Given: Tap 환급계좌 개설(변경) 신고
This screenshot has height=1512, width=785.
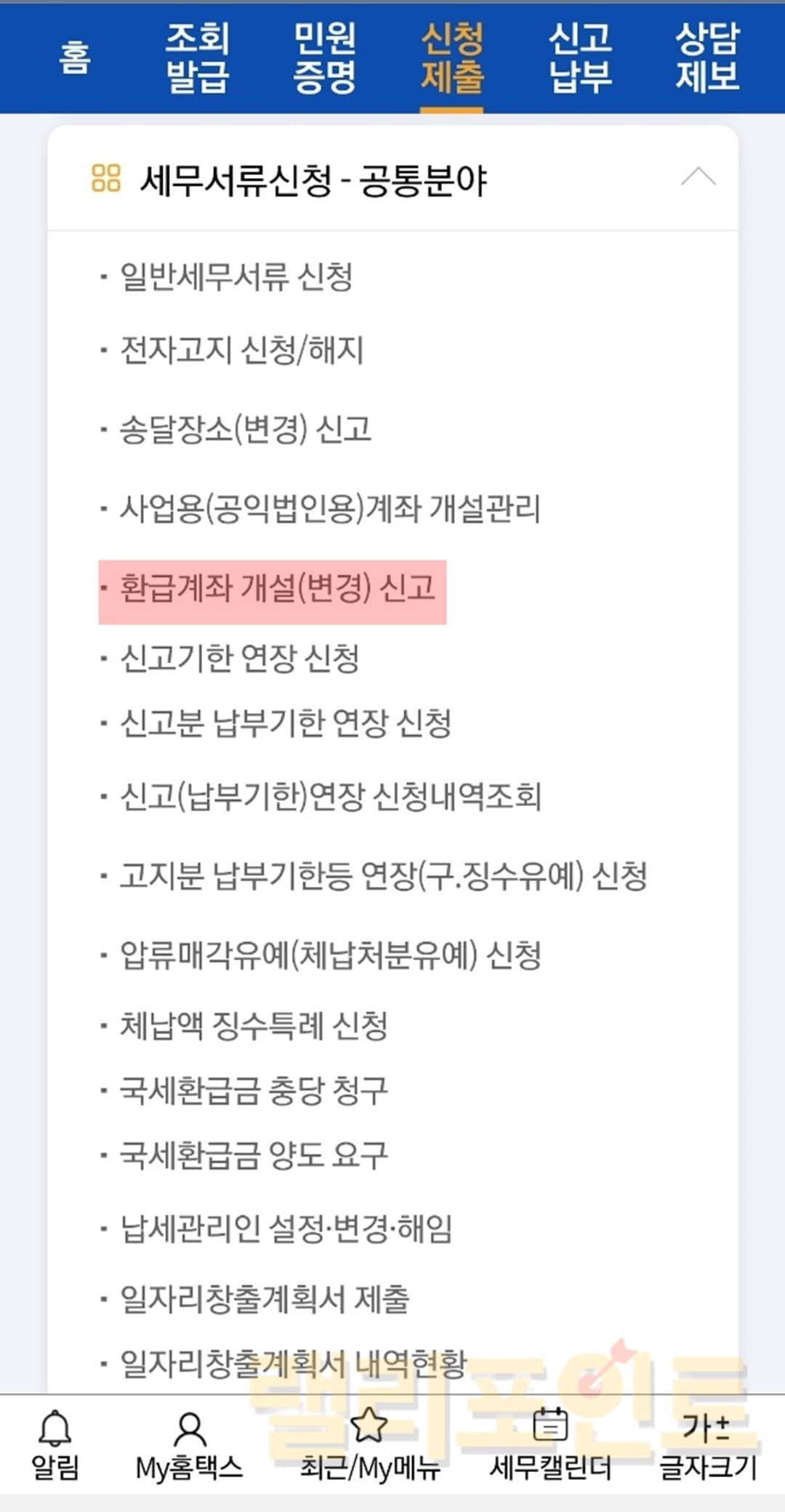Looking at the screenshot, I should pos(276,588).
